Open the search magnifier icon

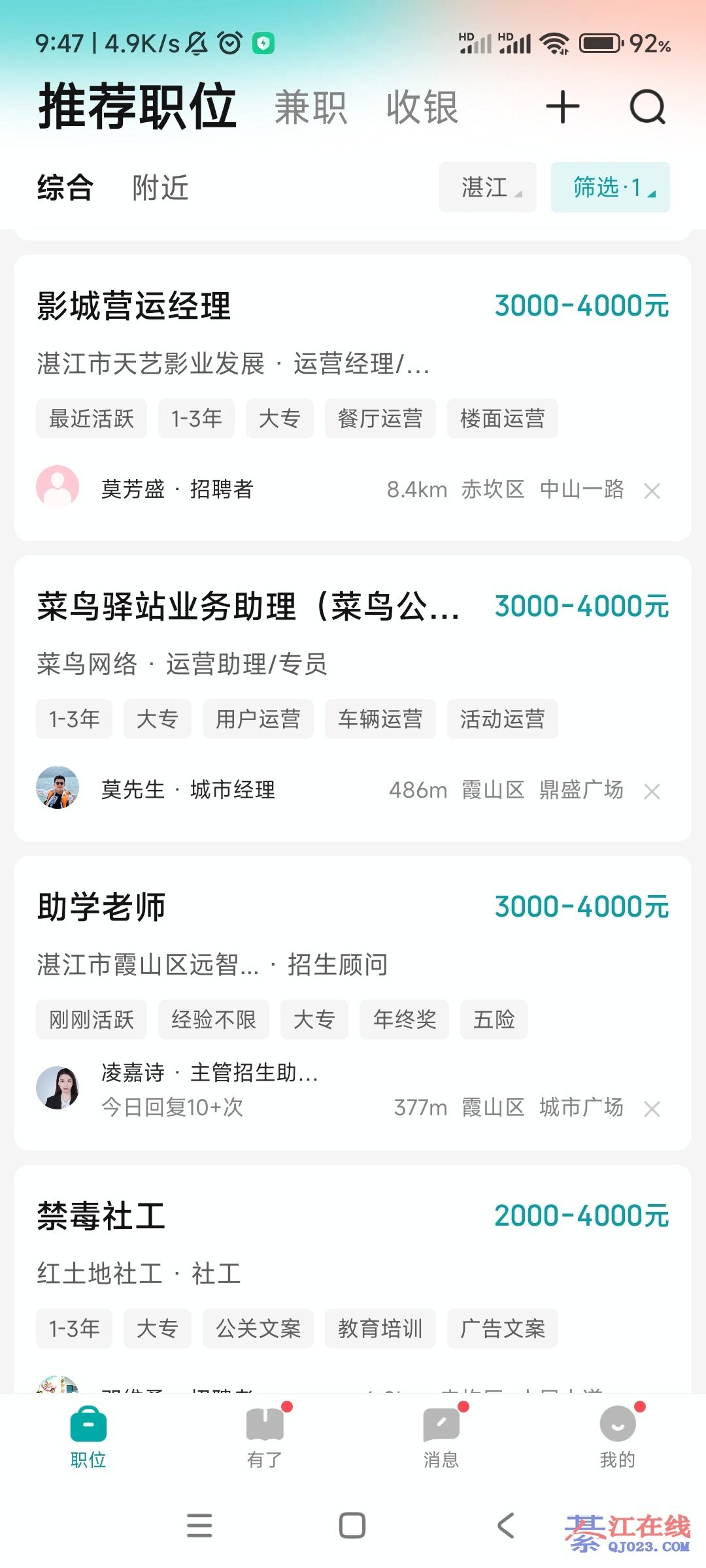point(647,107)
